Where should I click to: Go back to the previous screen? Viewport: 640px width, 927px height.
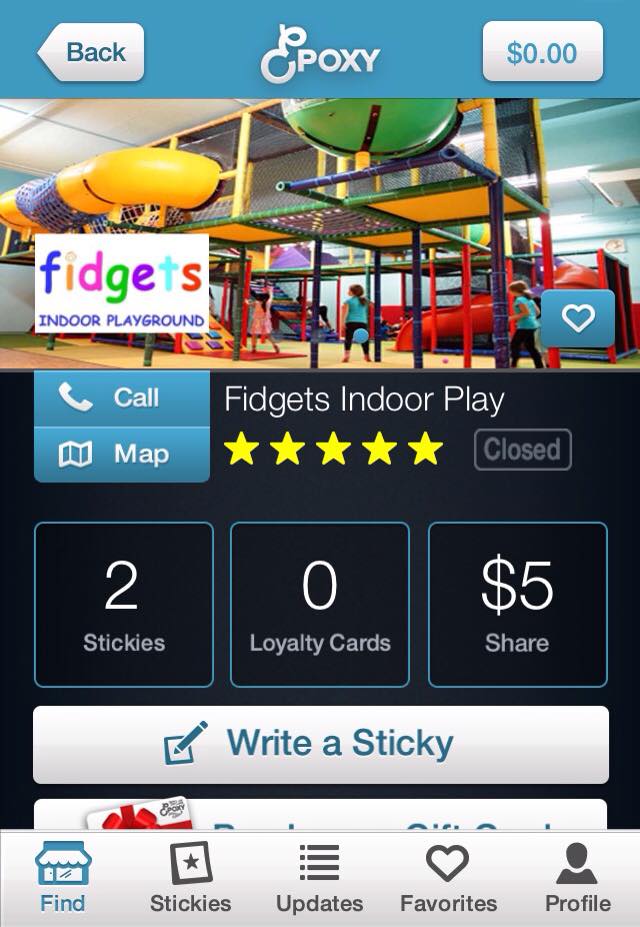pos(91,52)
